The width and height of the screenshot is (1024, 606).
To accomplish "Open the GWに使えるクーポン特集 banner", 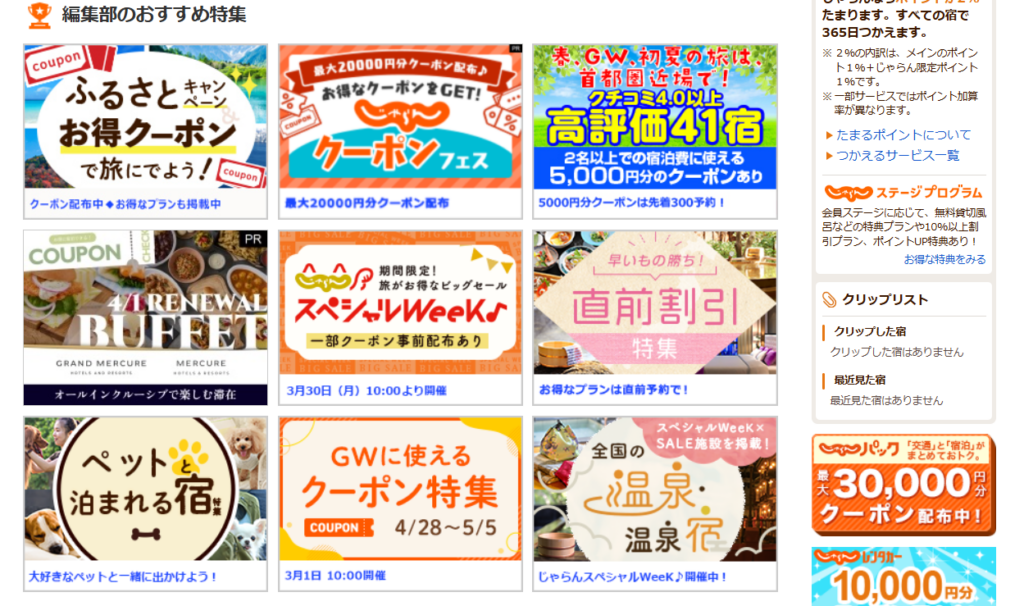I will pyautogui.click(x=400, y=490).
